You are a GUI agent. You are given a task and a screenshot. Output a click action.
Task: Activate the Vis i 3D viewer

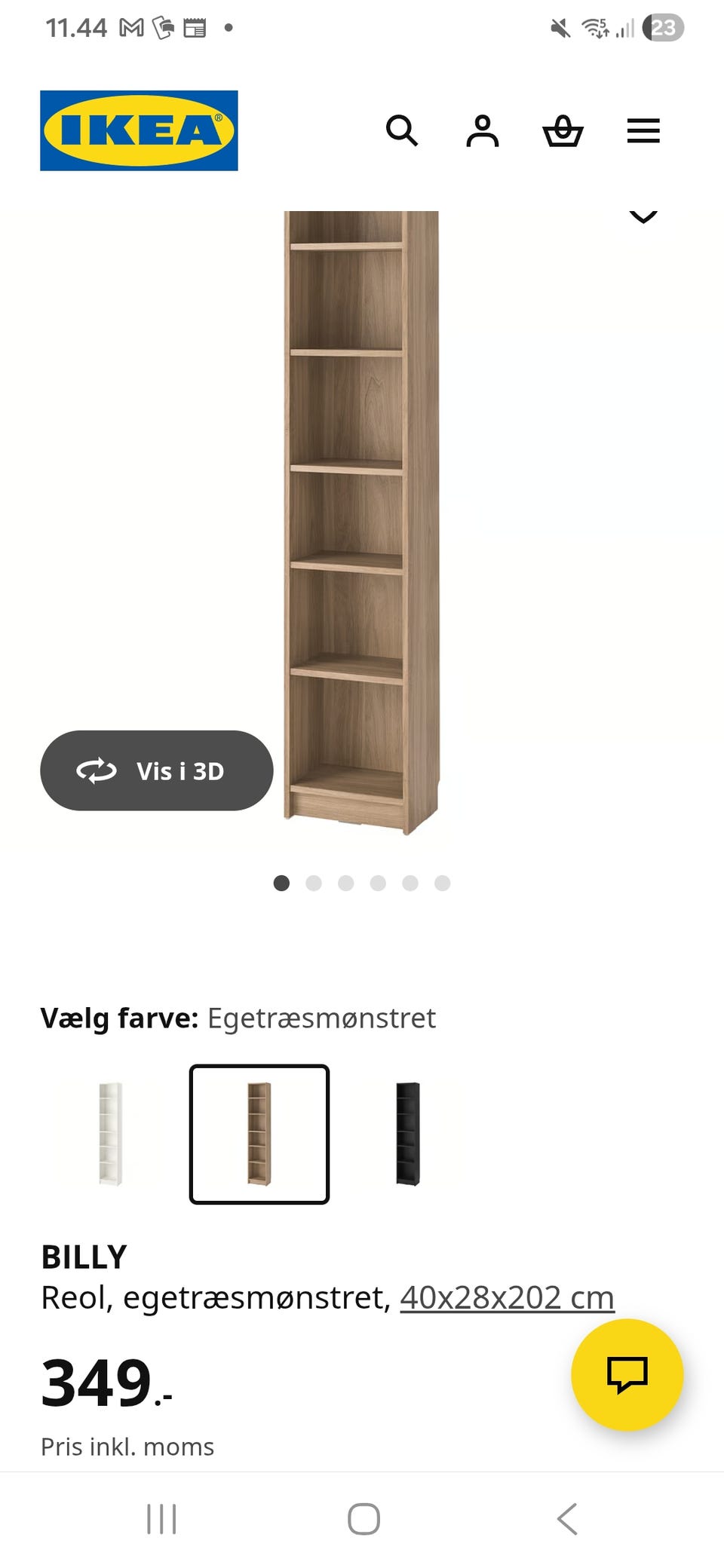pyautogui.click(x=156, y=770)
